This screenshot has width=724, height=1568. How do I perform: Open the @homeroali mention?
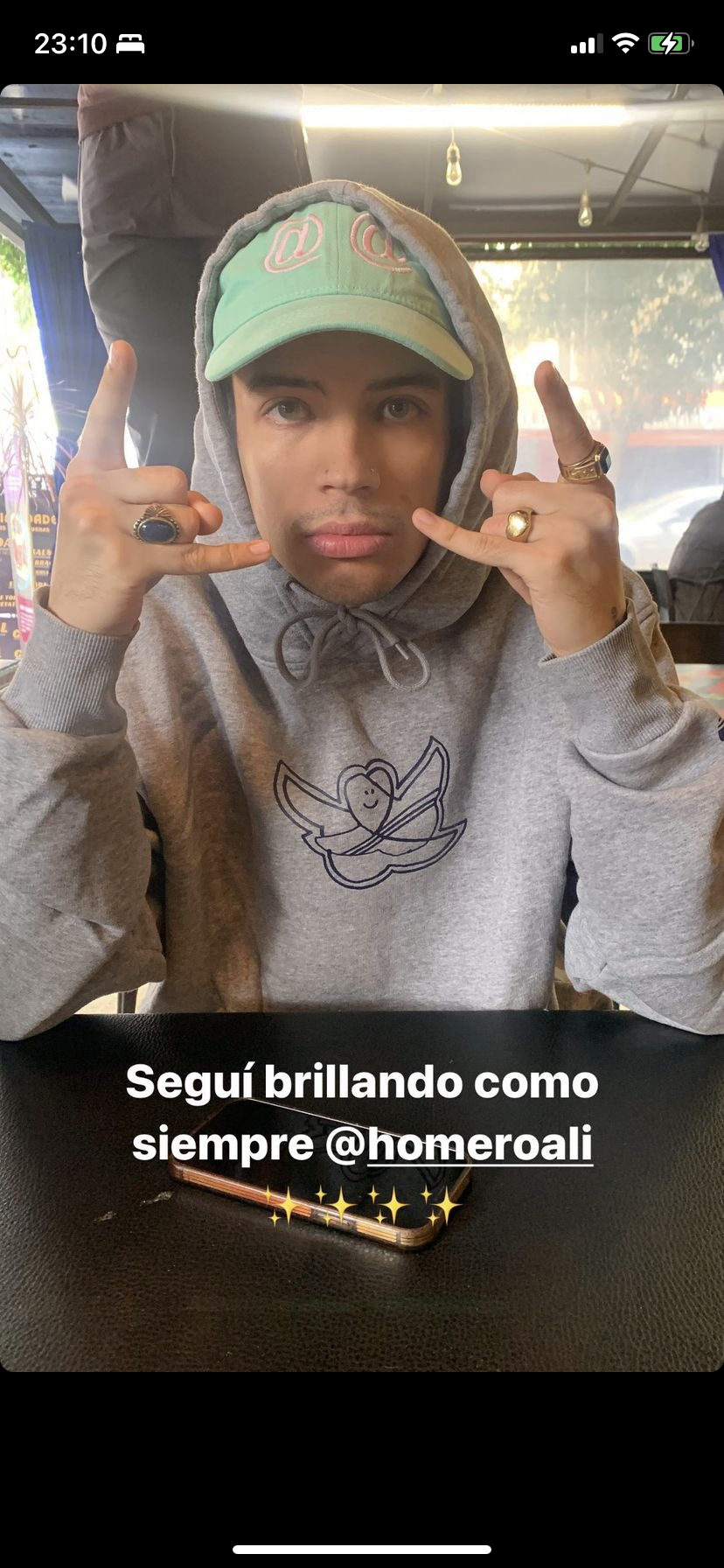(x=460, y=1144)
